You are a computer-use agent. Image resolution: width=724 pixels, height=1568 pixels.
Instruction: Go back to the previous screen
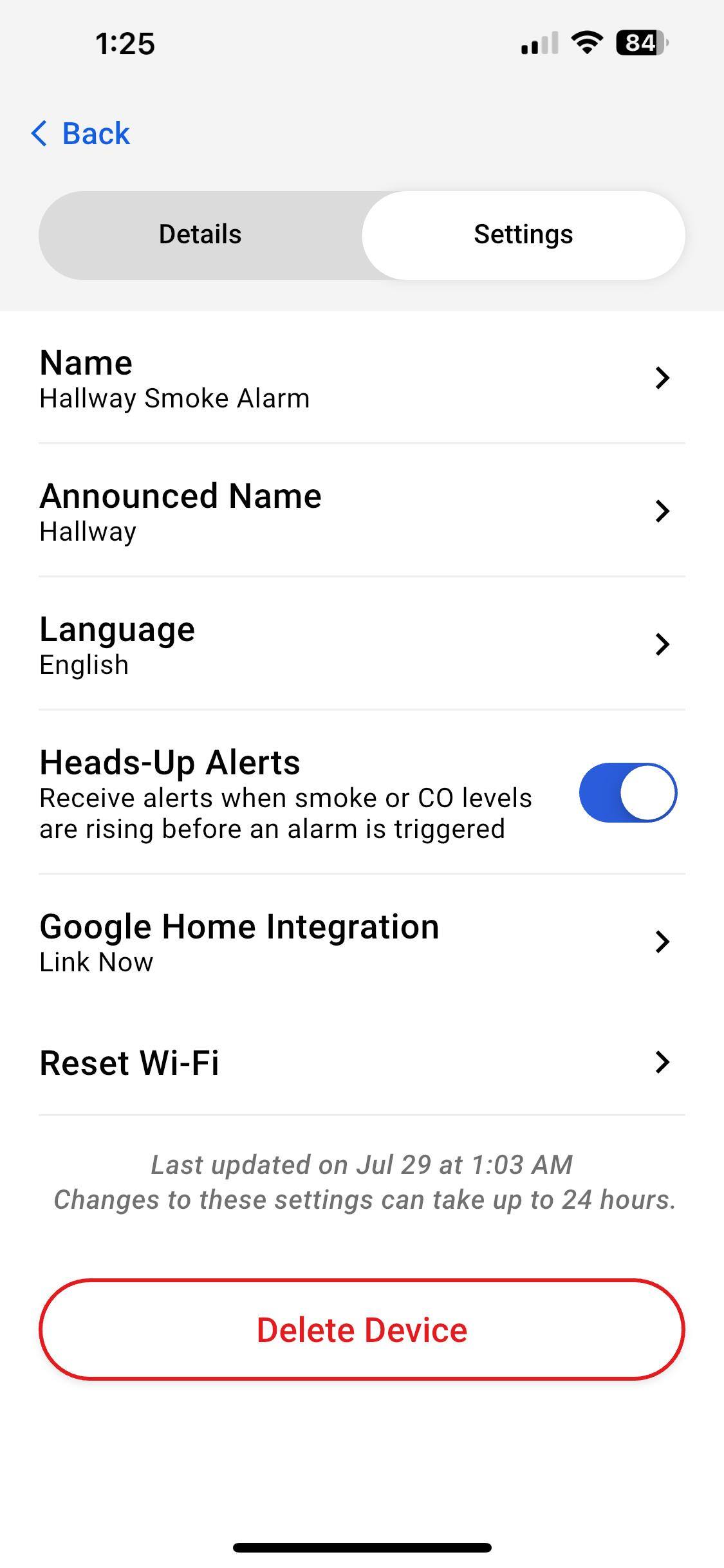tap(81, 134)
